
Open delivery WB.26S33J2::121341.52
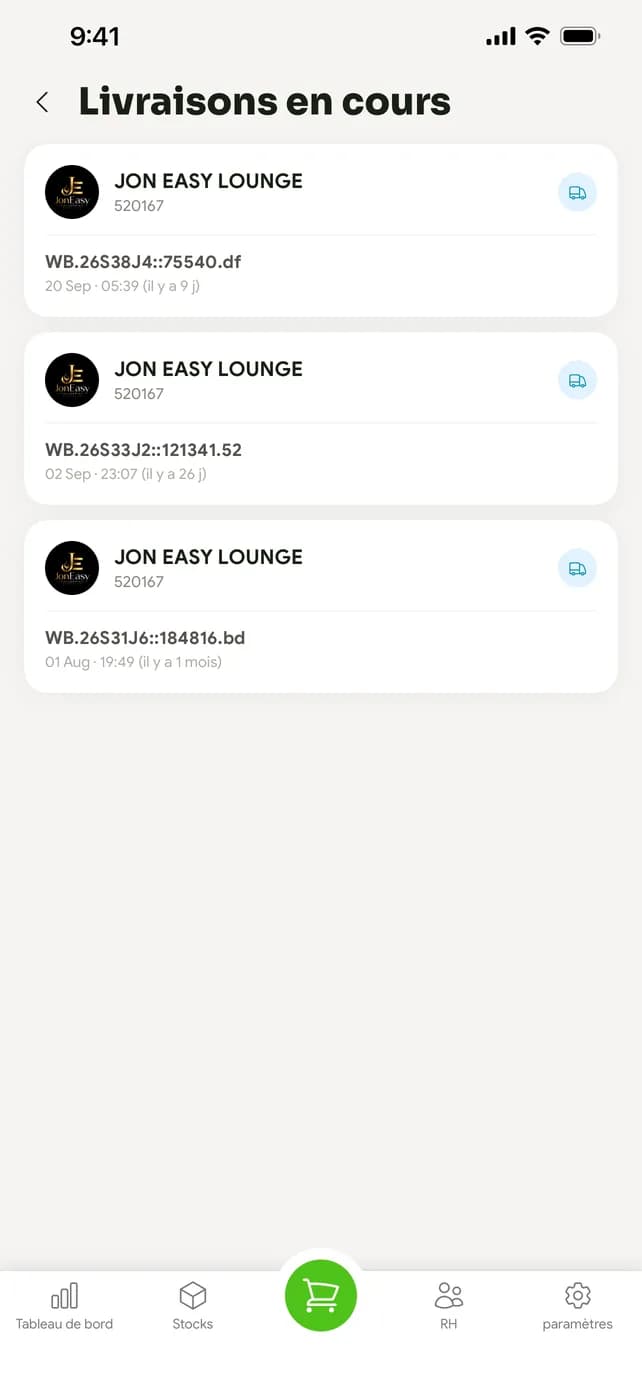coord(321,418)
